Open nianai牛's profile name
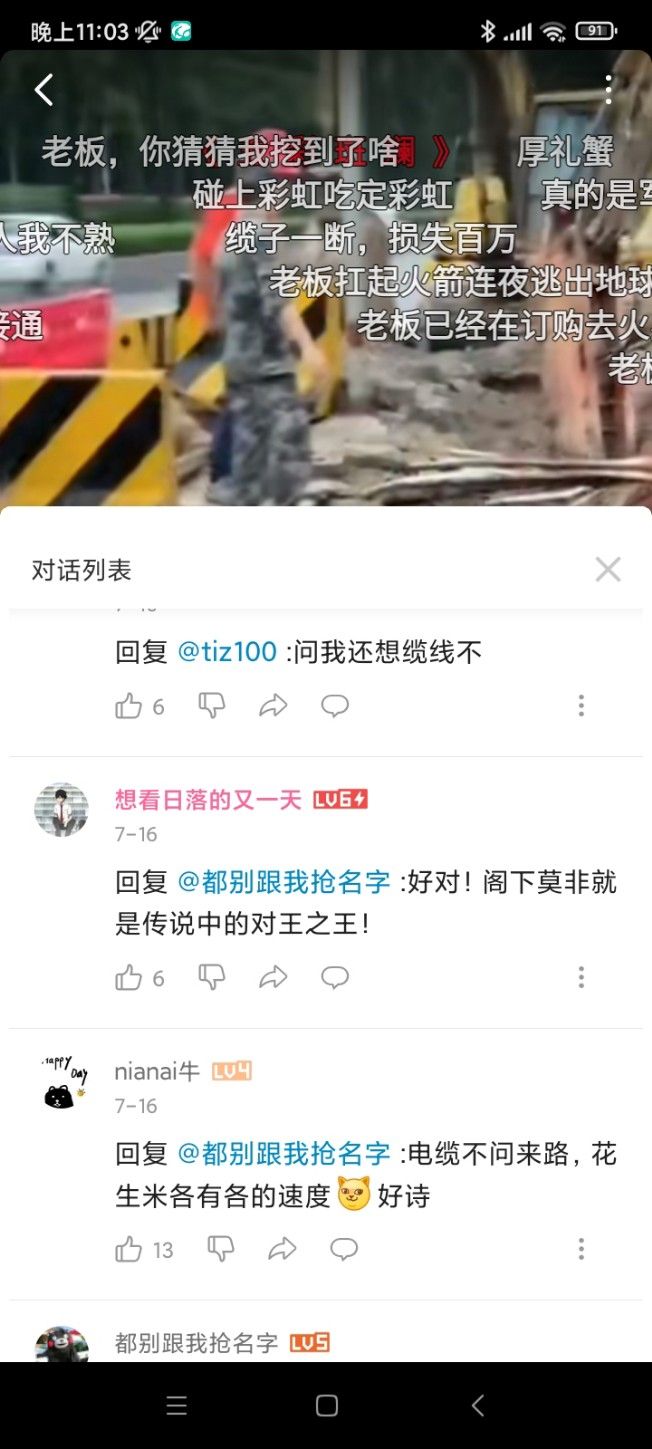Screen dimensions: 652x1449 coord(157,1072)
